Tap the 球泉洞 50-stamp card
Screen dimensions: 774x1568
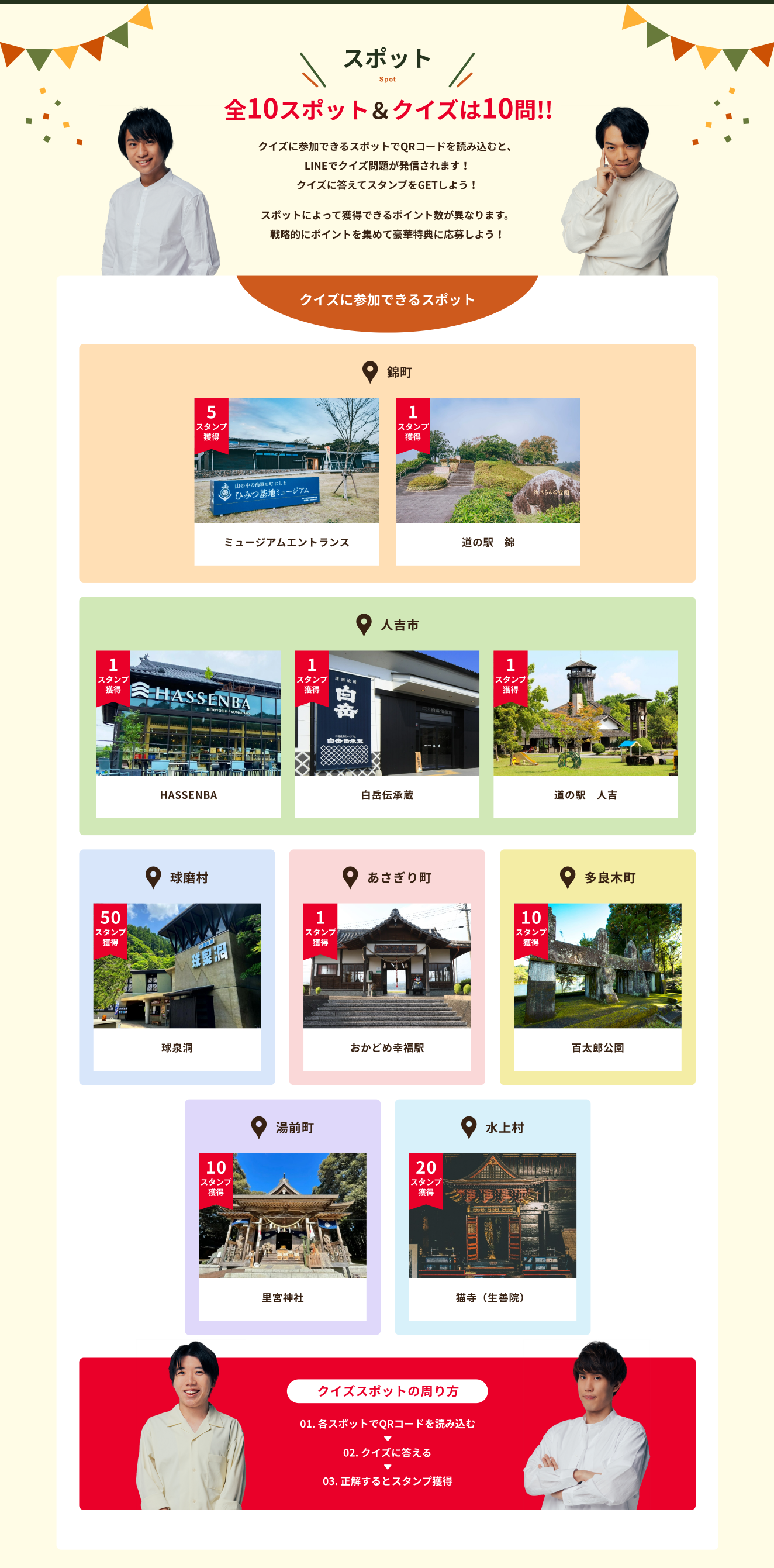click(177, 987)
